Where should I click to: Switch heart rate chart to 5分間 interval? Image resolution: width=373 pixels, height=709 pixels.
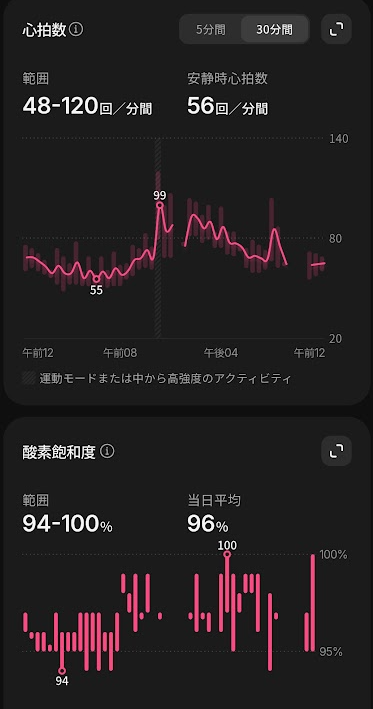coord(211,30)
